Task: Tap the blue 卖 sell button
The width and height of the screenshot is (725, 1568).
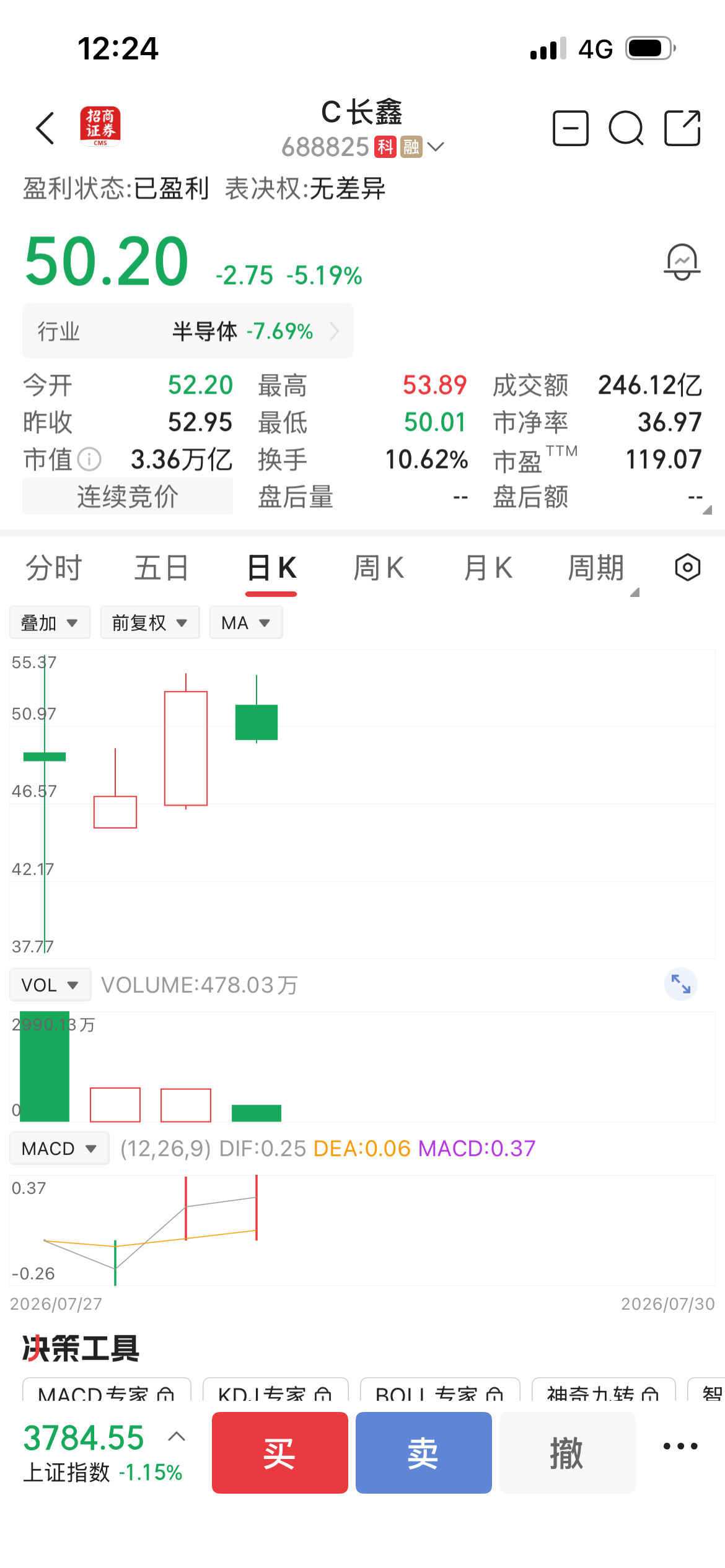Action: click(424, 1453)
